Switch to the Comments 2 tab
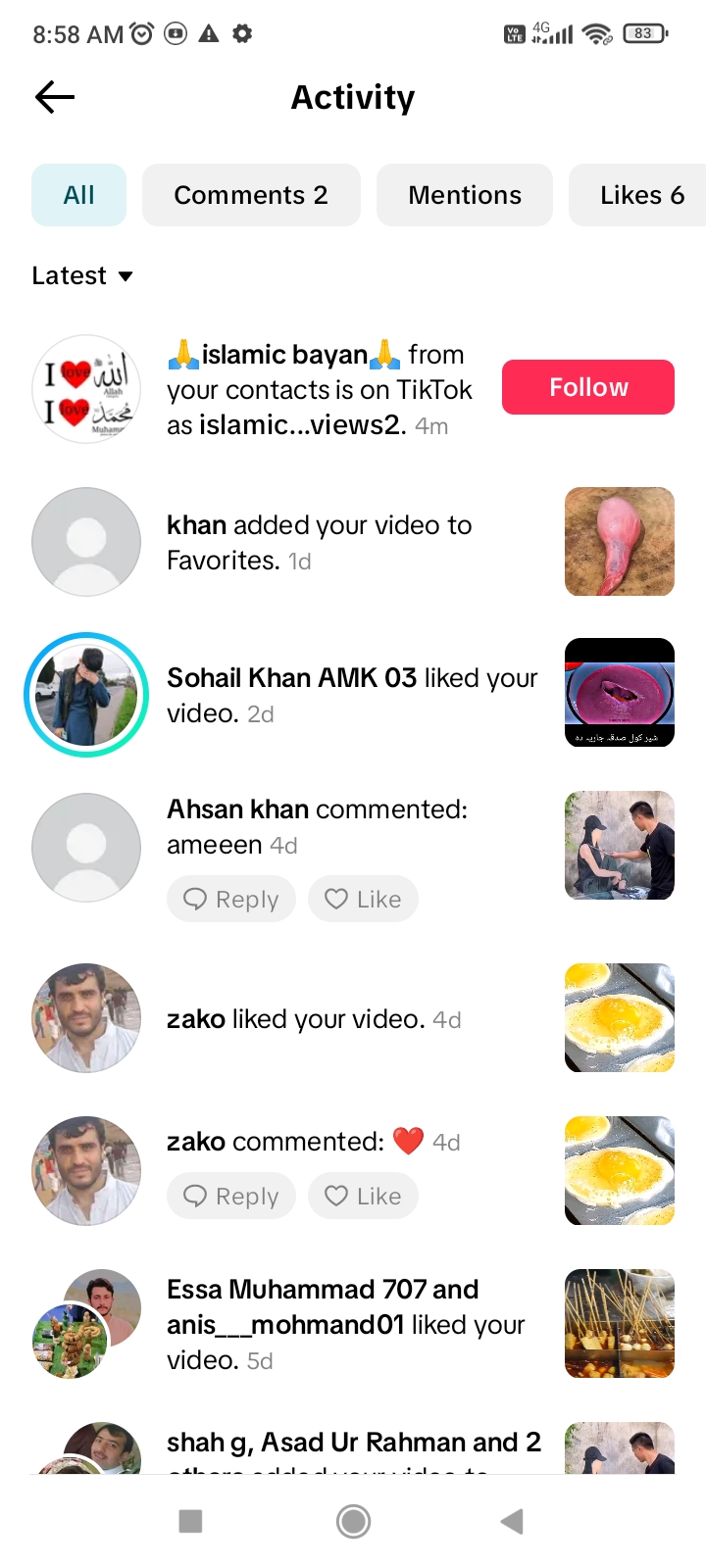This screenshot has width=706, height=1568. coord(251,195)
